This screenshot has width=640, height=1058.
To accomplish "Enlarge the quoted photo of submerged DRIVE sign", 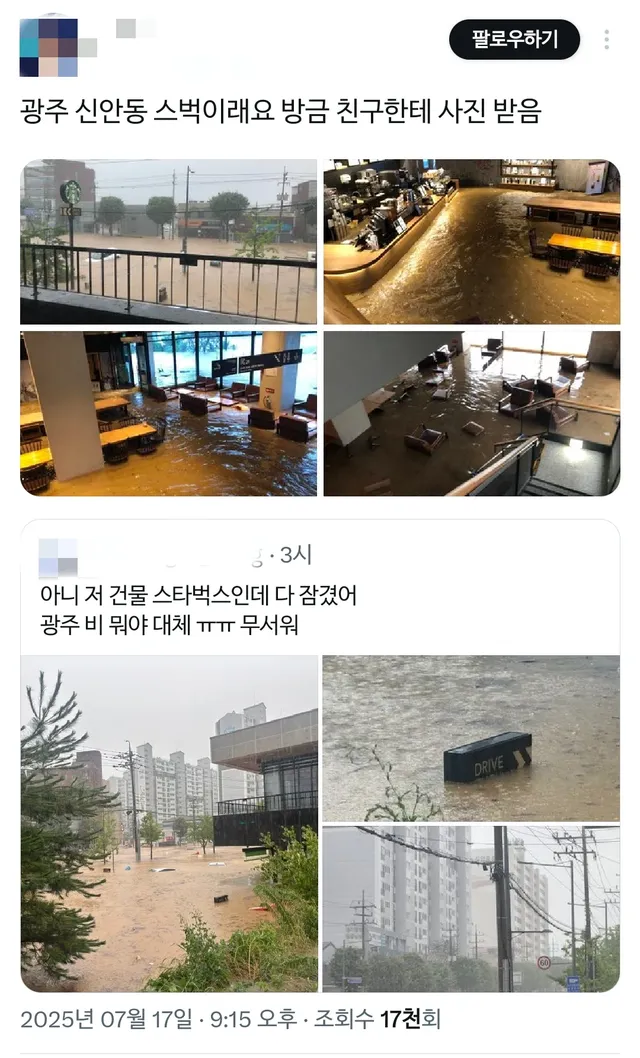I will coord(471,738).
